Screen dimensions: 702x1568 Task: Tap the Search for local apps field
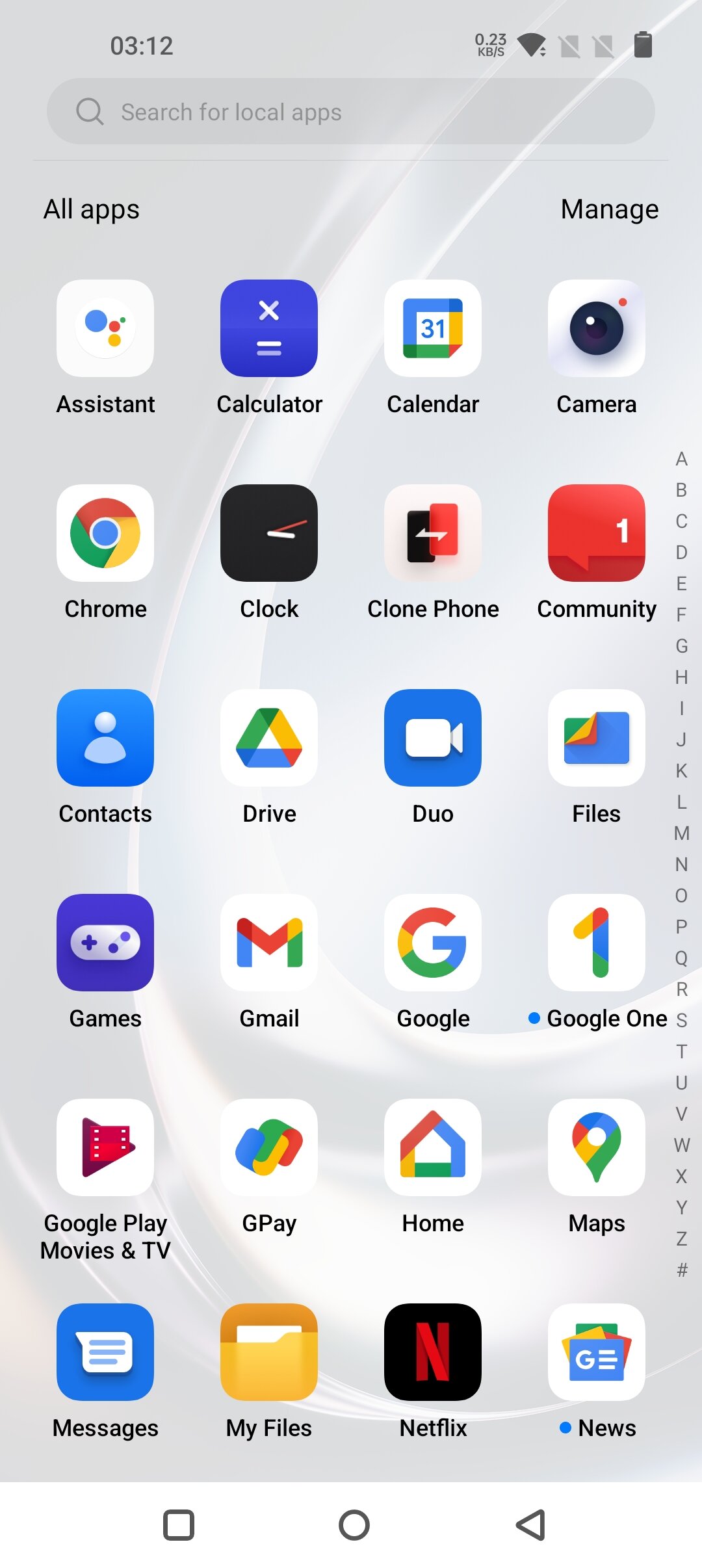(x=350, y=111)
